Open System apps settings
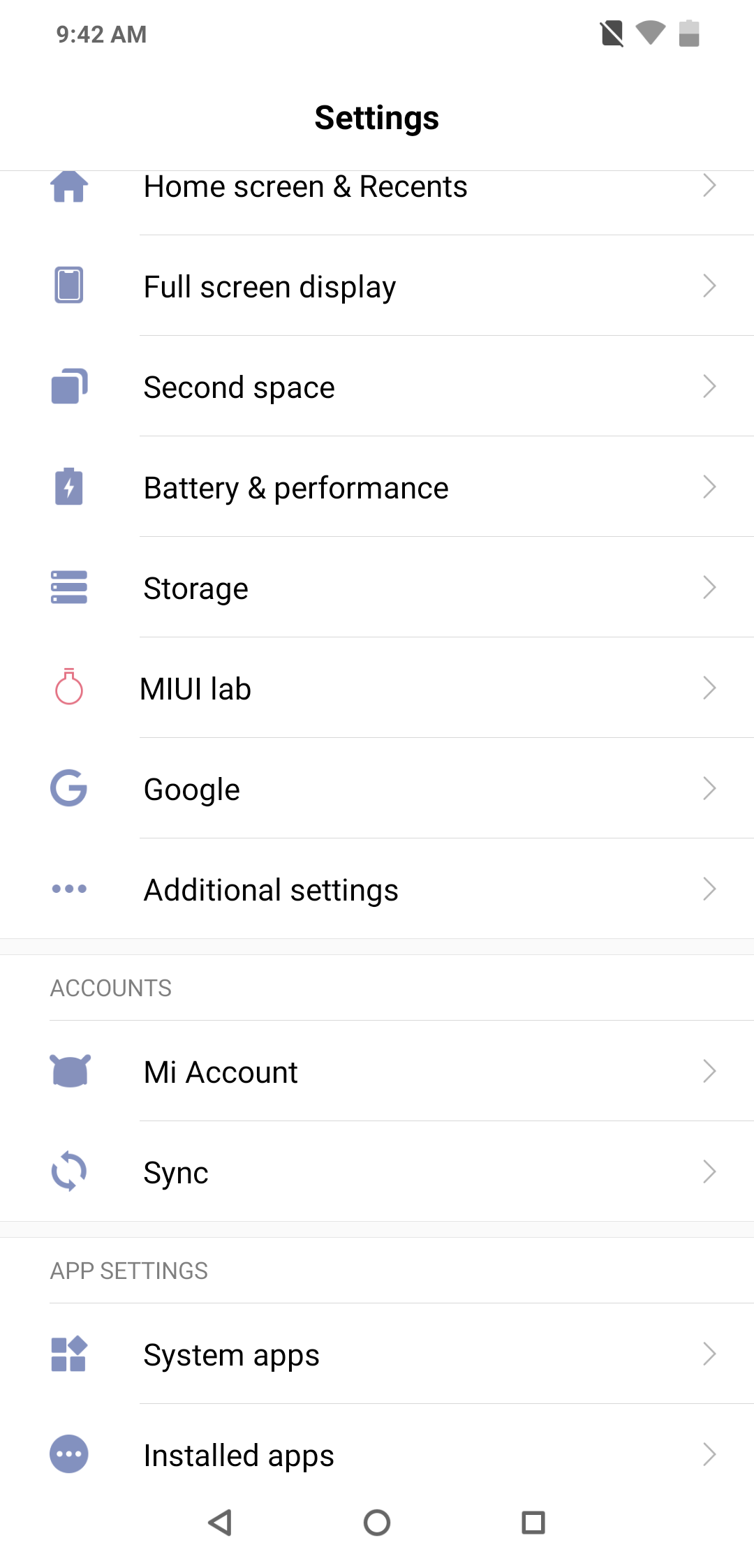Screen dimensions: 754x1568 tap(377, 1354)
